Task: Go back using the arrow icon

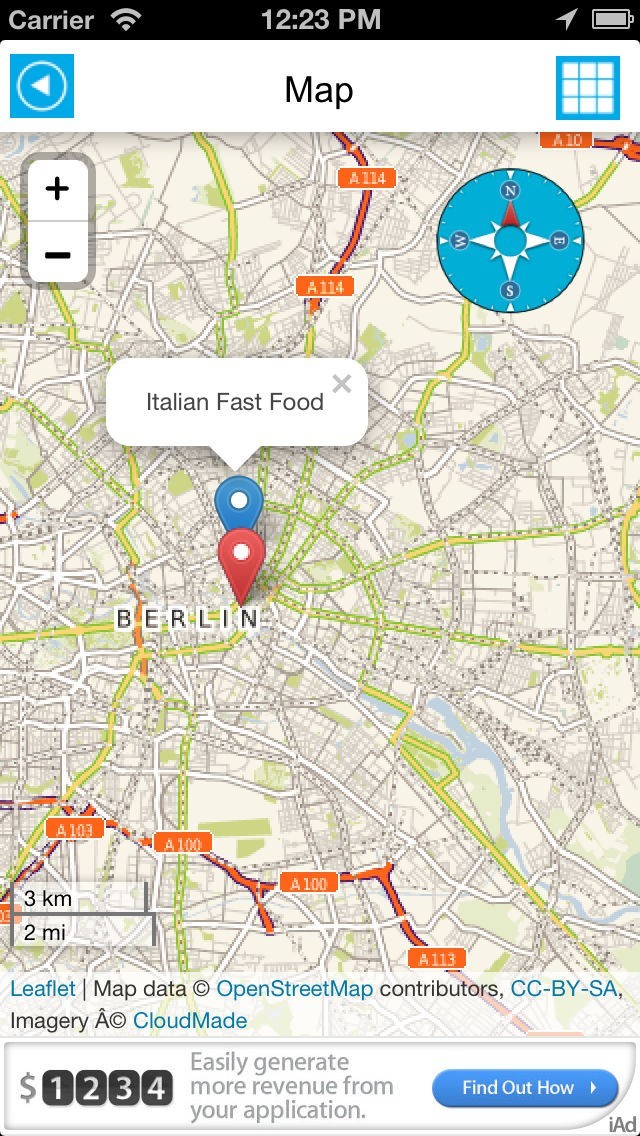Action: pos(42,87)
